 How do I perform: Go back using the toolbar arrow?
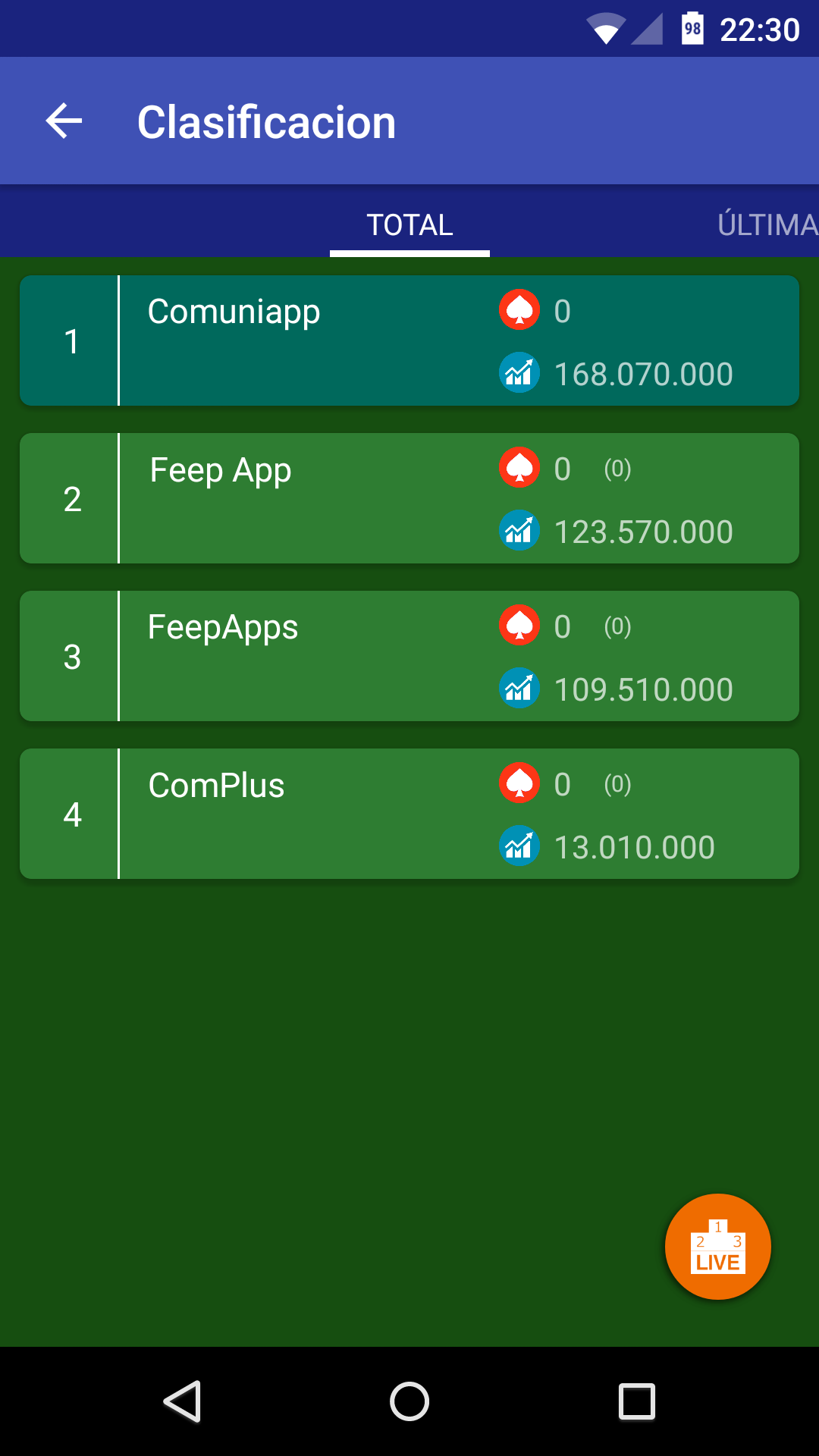click(x=64, y=121)
